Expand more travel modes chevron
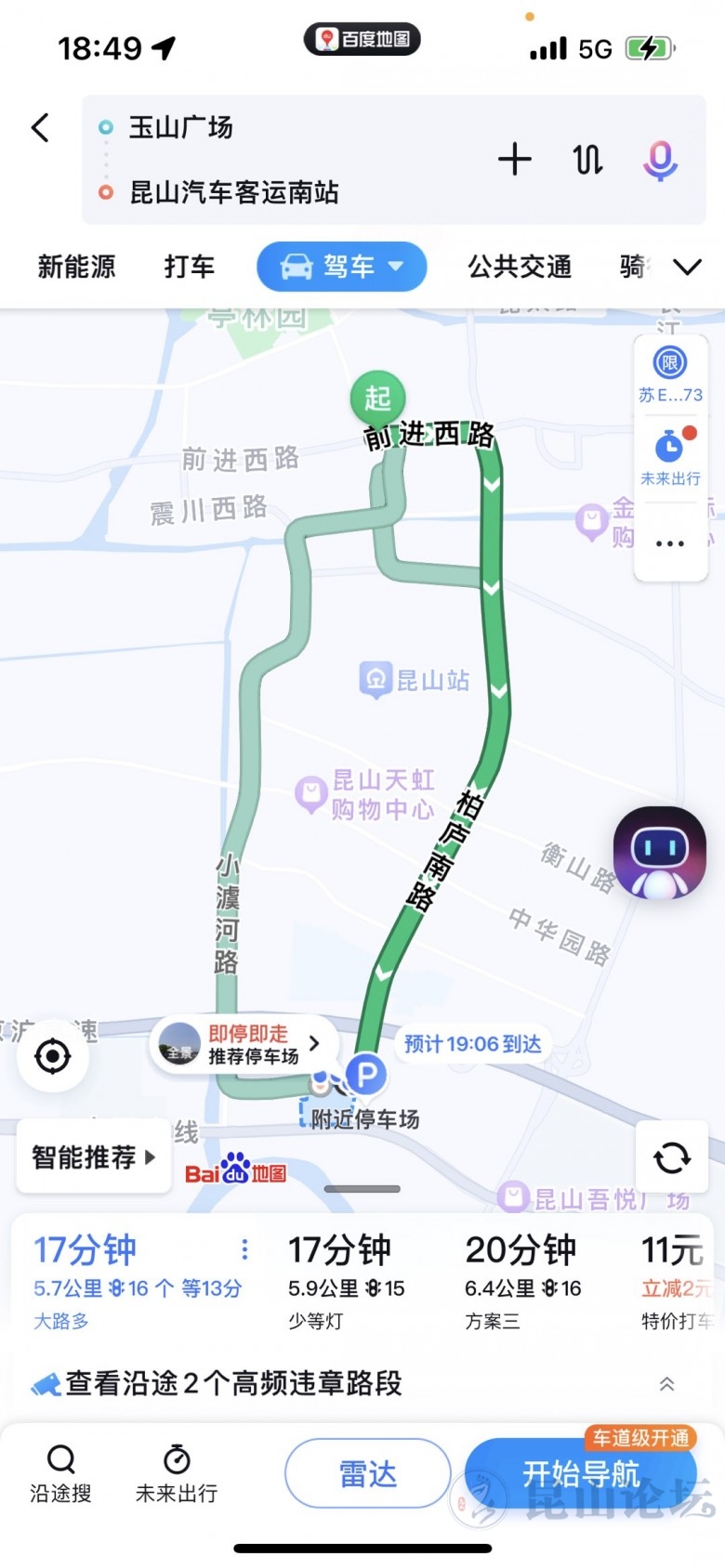This screenshot has width=725, height=1568. (687, 268)
